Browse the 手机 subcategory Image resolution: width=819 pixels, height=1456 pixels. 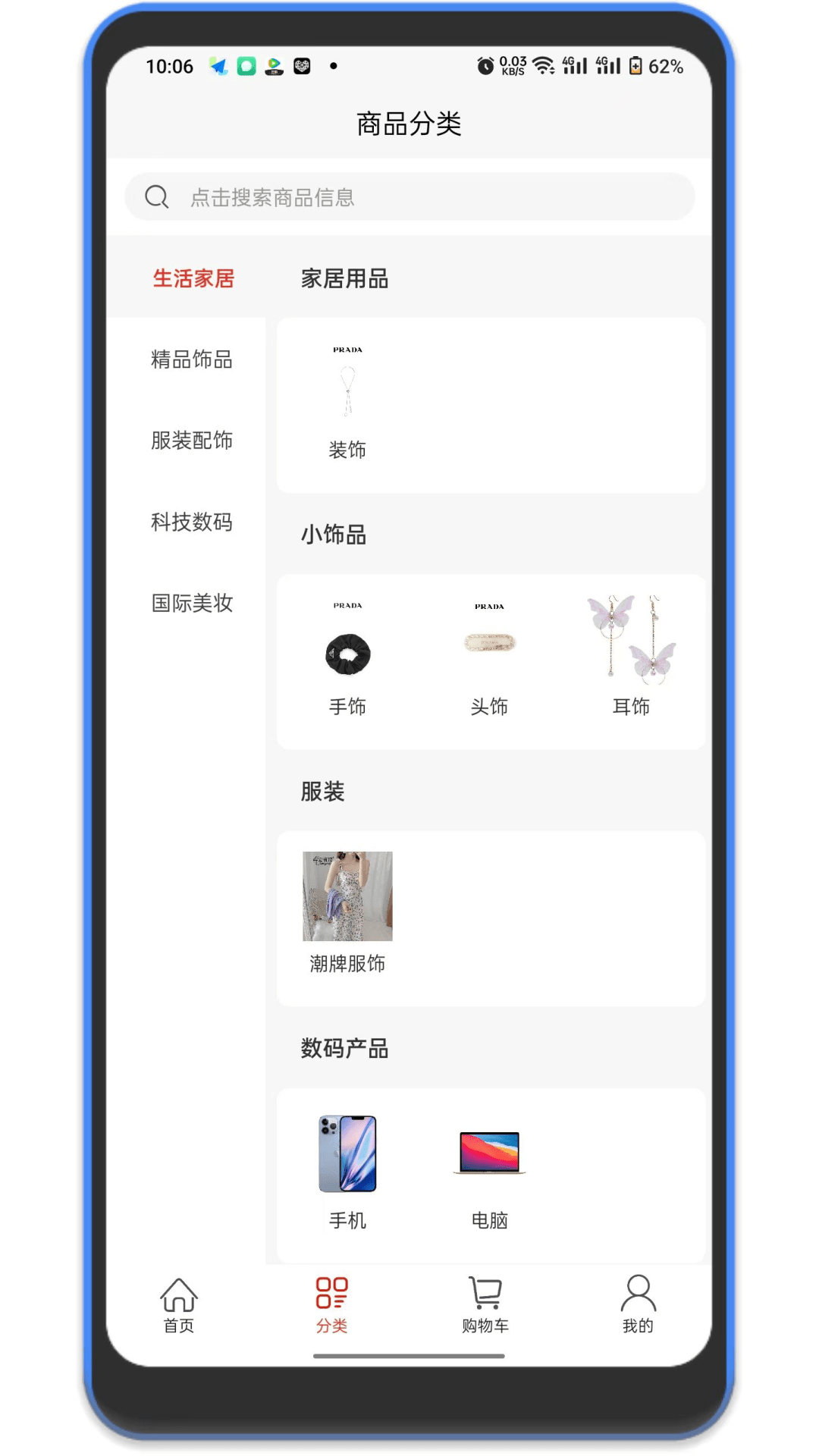point(347,1172)
